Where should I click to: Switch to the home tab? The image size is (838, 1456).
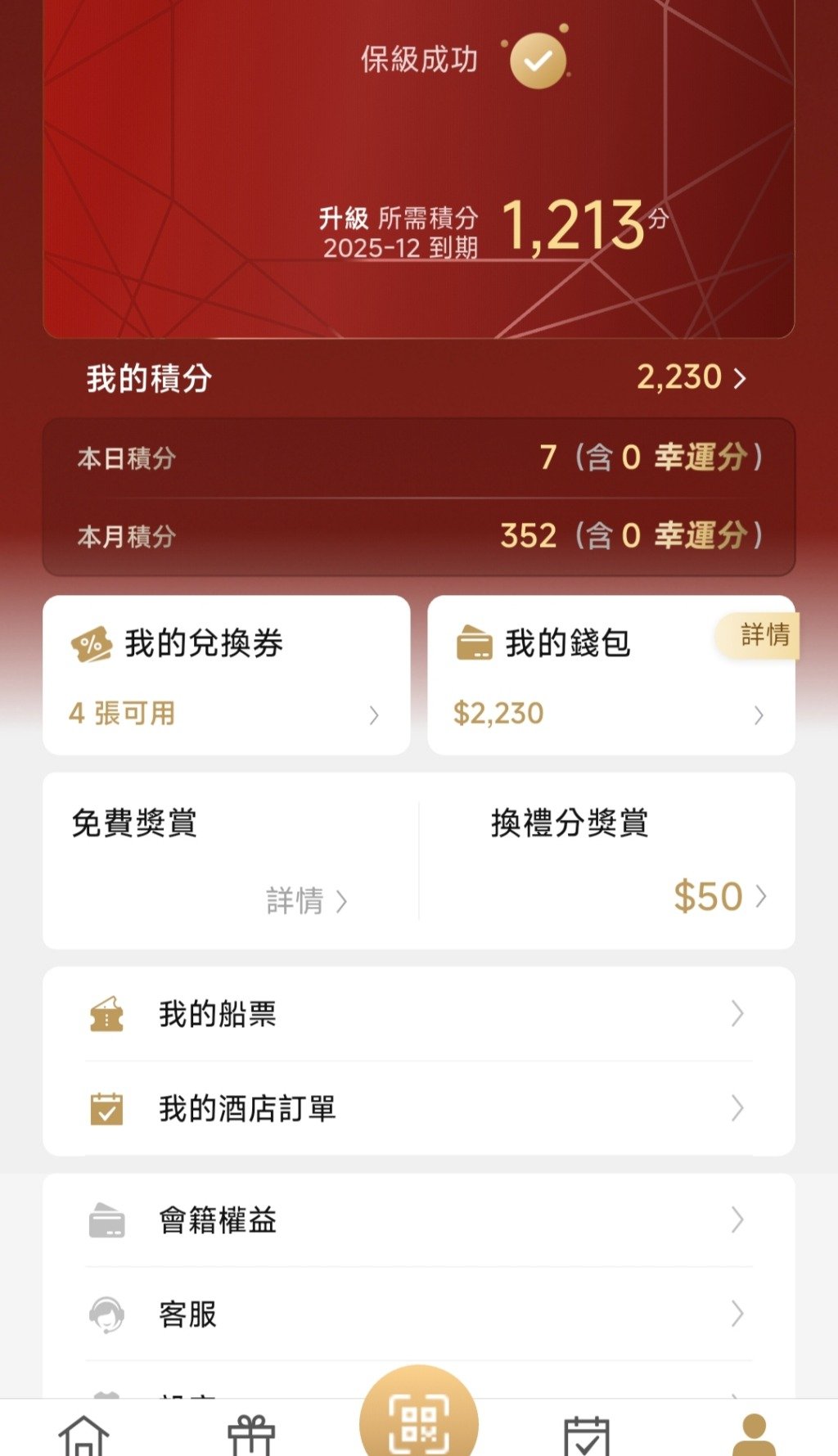click(x=84, y=1432)
